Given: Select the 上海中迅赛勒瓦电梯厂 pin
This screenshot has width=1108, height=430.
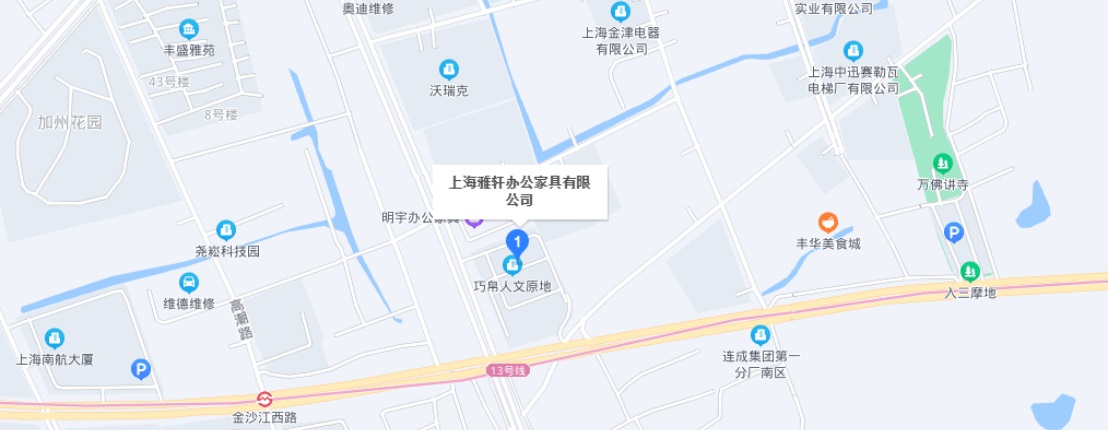Looking at the screenshot, I should click(853, 49).
